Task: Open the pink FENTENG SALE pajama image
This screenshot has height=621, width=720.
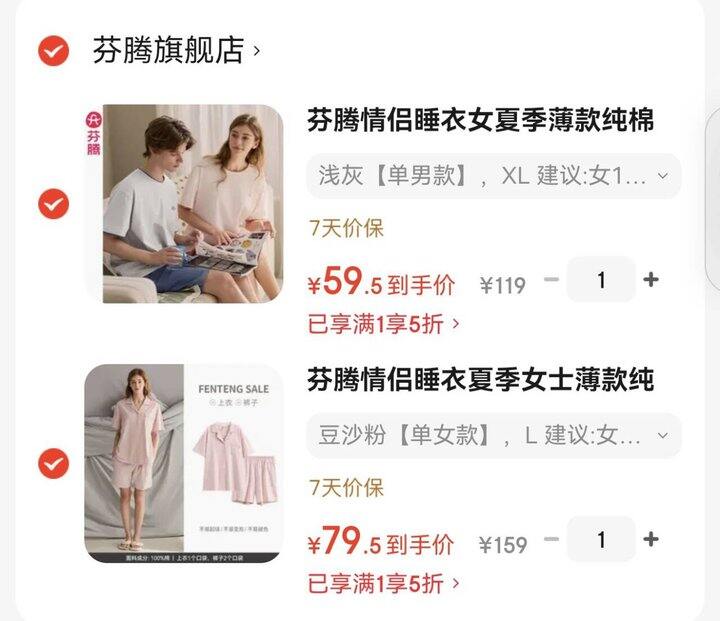Action: (184, 463)
